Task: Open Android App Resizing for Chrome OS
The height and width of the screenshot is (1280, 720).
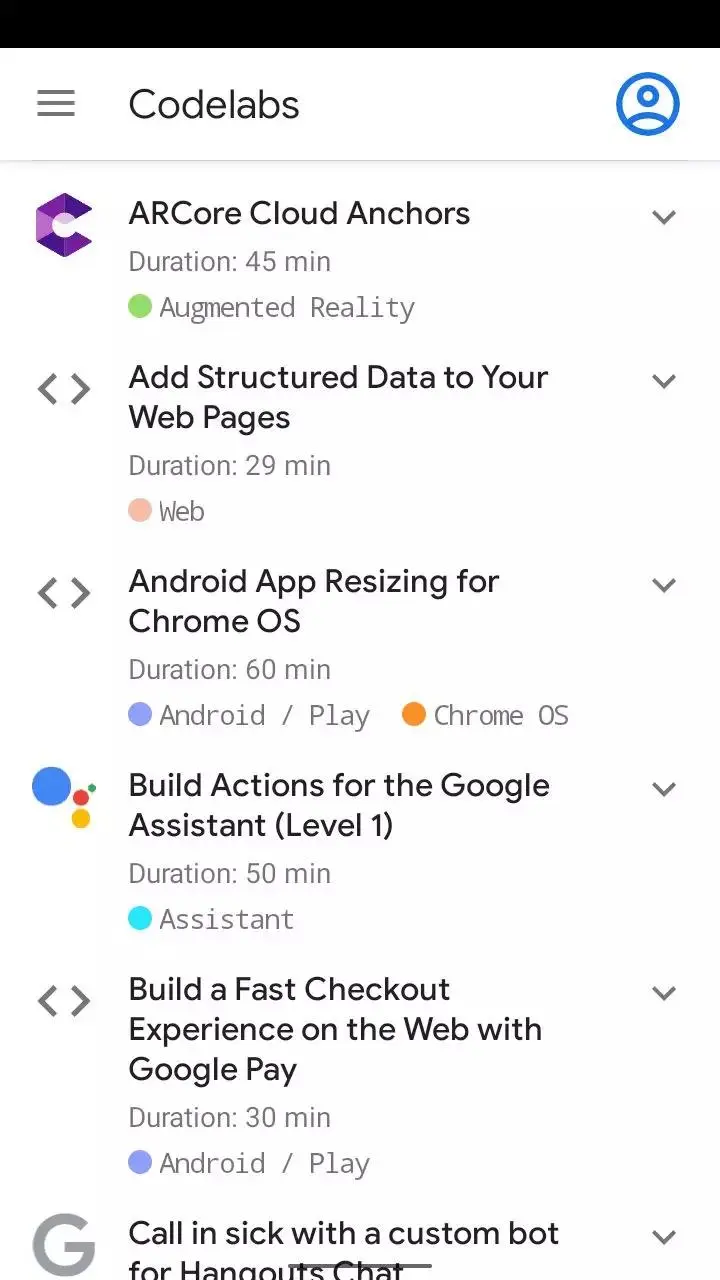Action: pyautogui.click(x=314, y=601)
